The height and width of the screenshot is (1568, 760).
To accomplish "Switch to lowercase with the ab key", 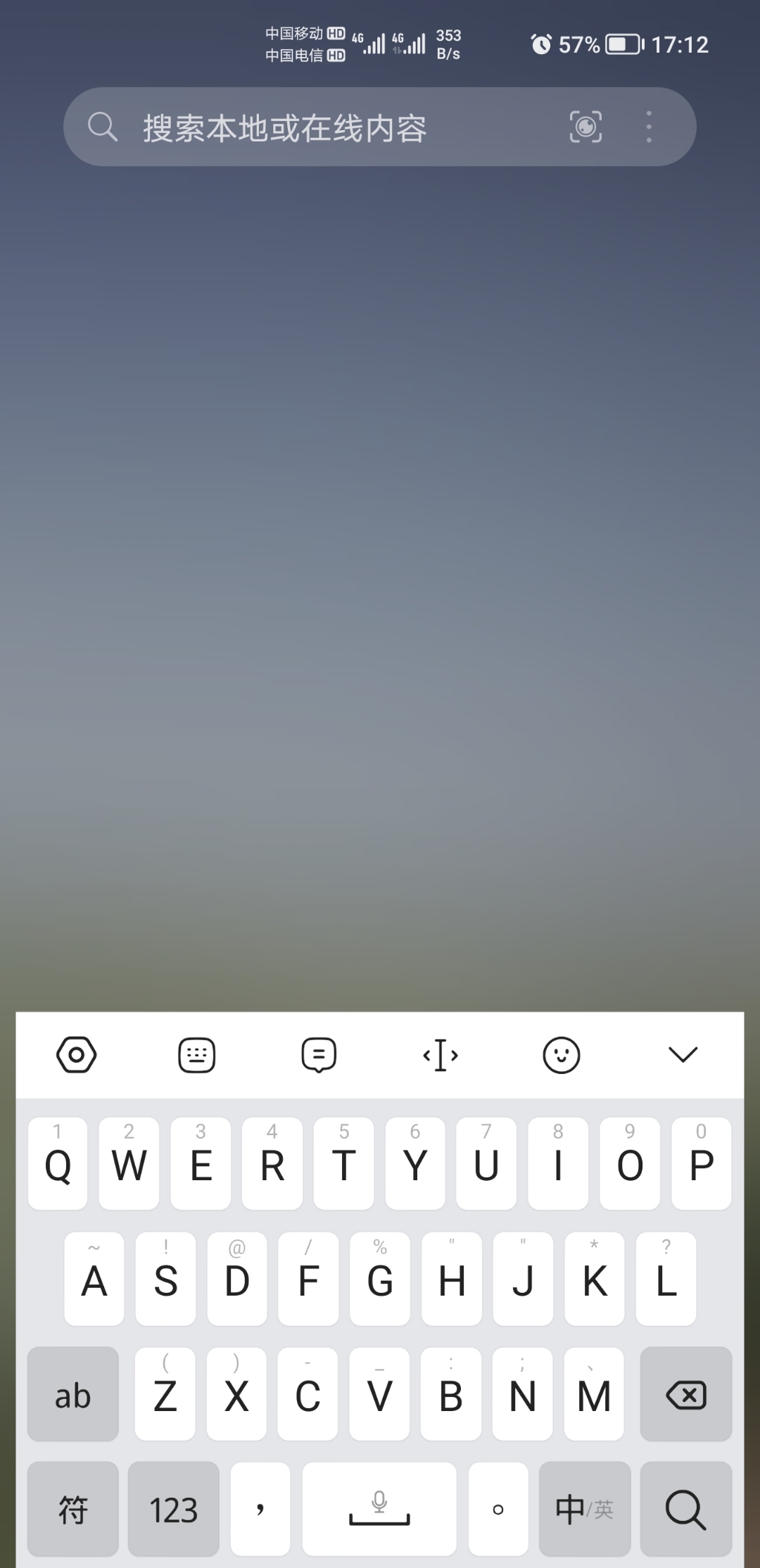I will tap(72, 1397).
